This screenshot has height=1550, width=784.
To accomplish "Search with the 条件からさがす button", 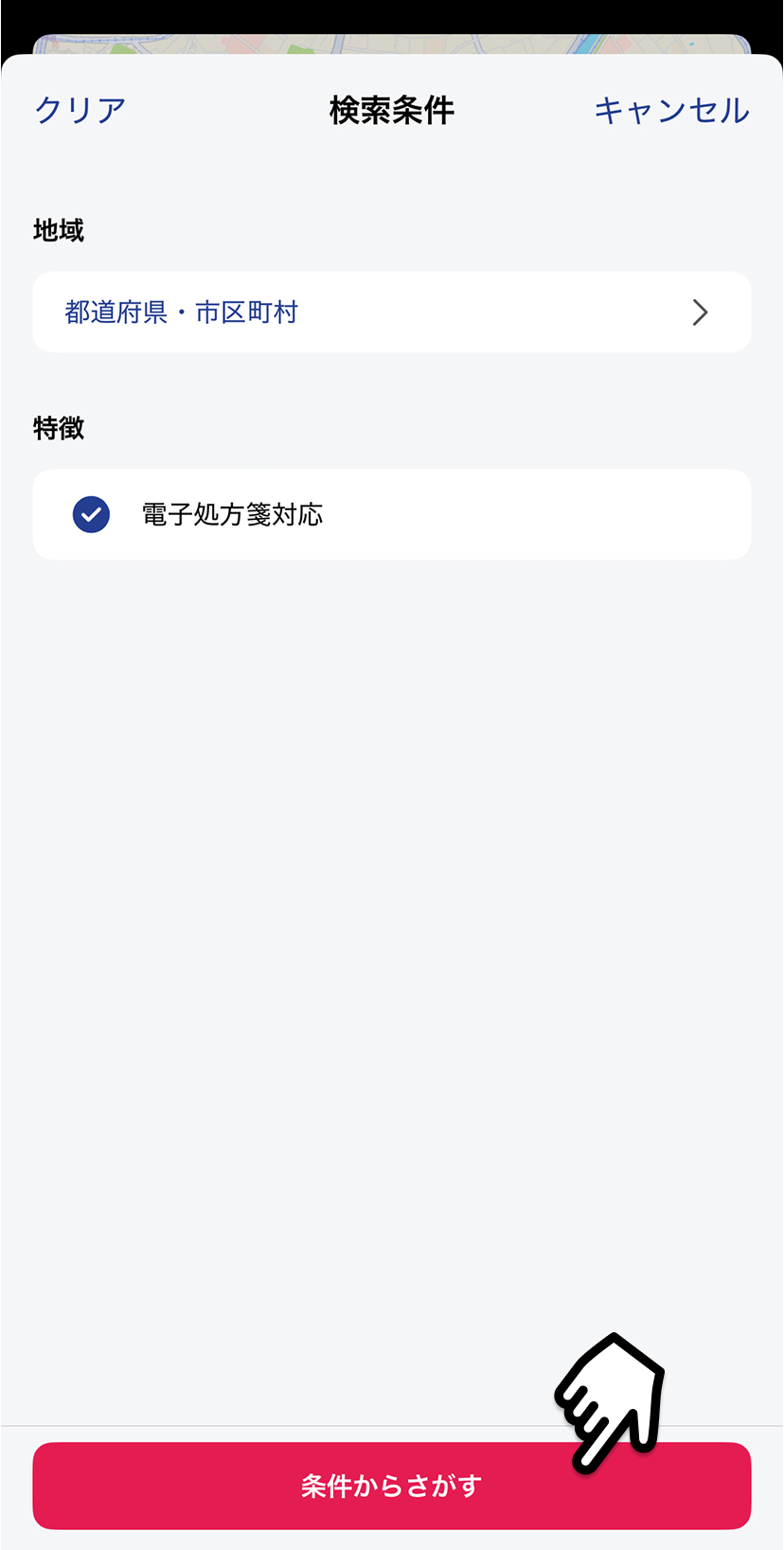I will 391,1485.
